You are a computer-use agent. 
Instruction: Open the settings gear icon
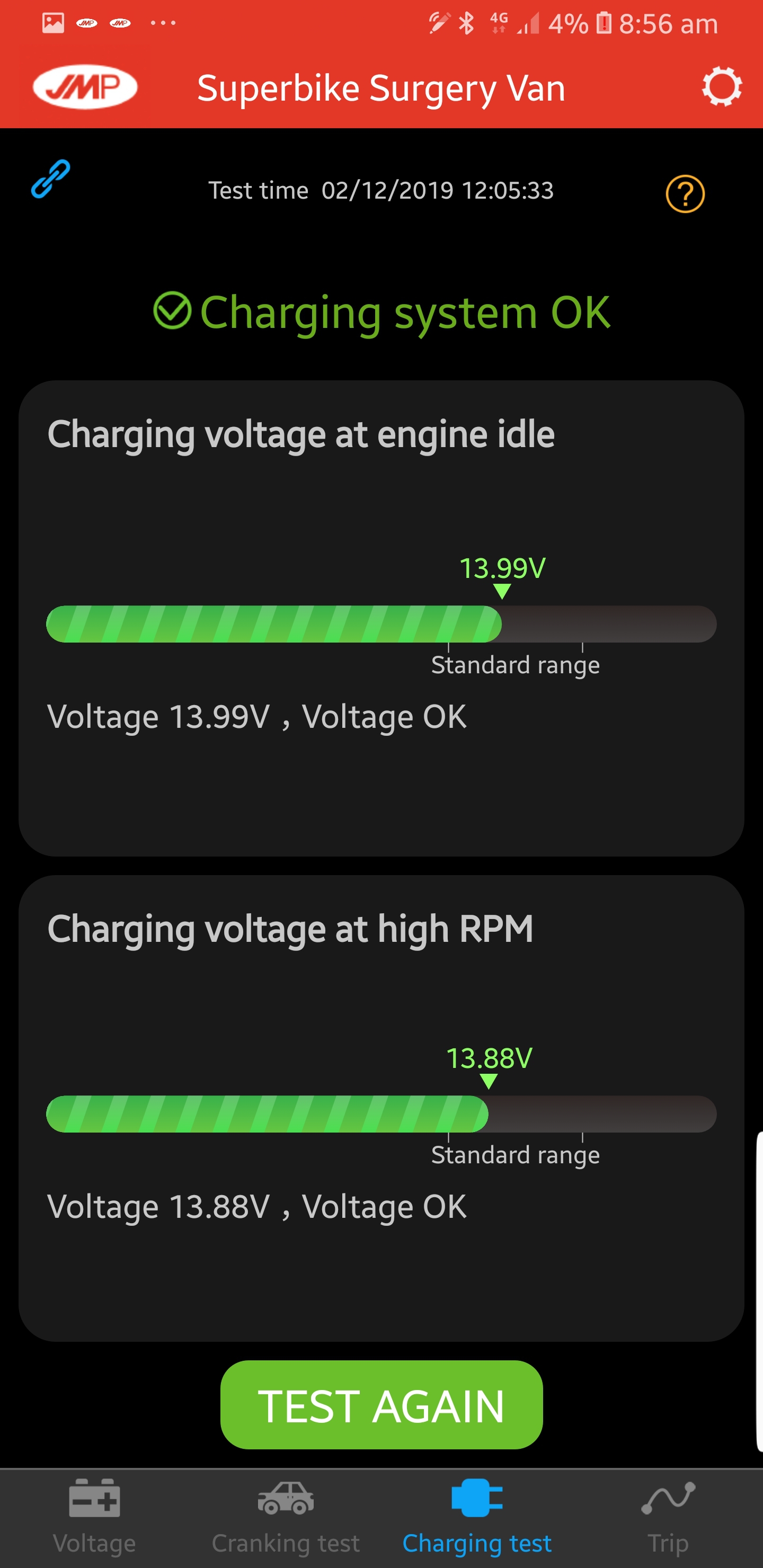pyautogui.click(x=722, y=86)
